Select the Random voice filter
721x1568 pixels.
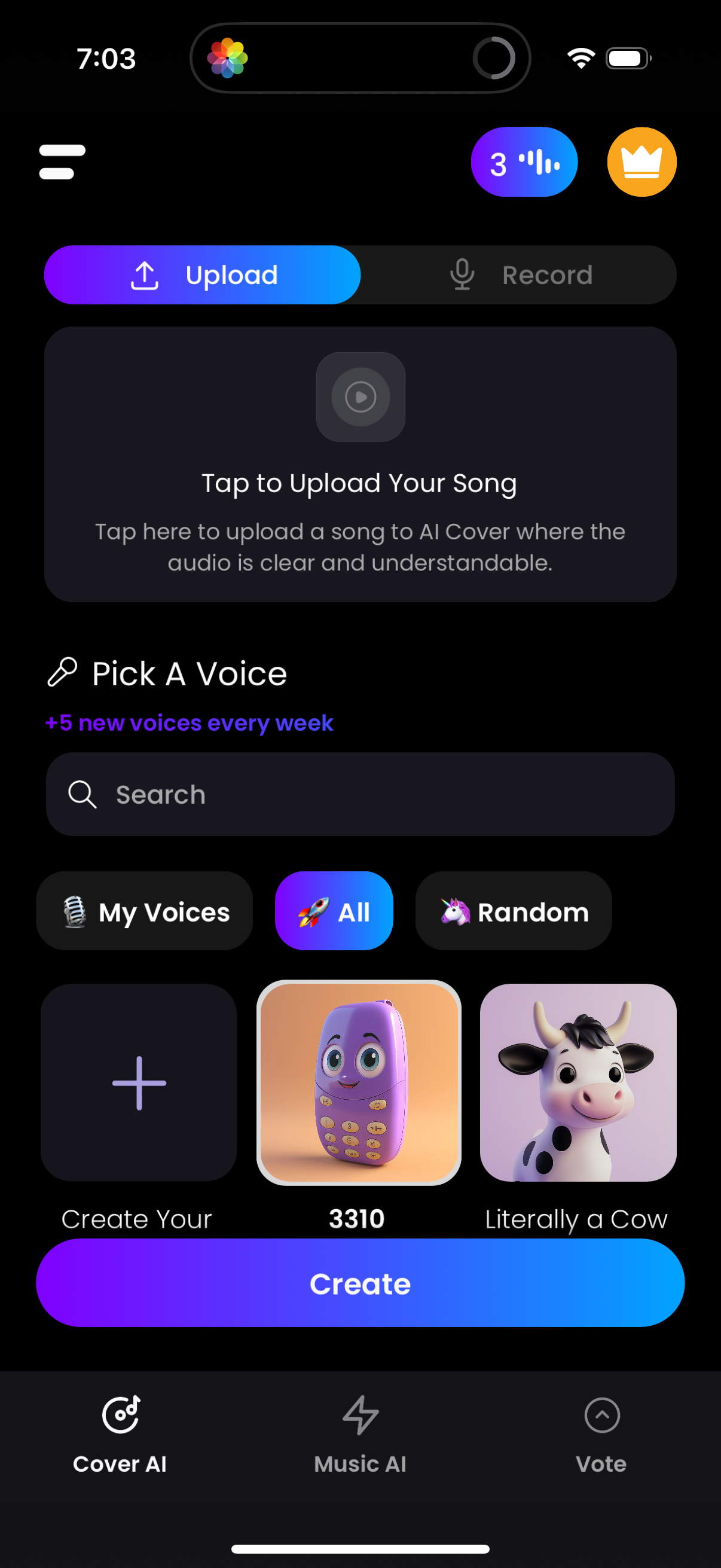(x=513, y=910)
